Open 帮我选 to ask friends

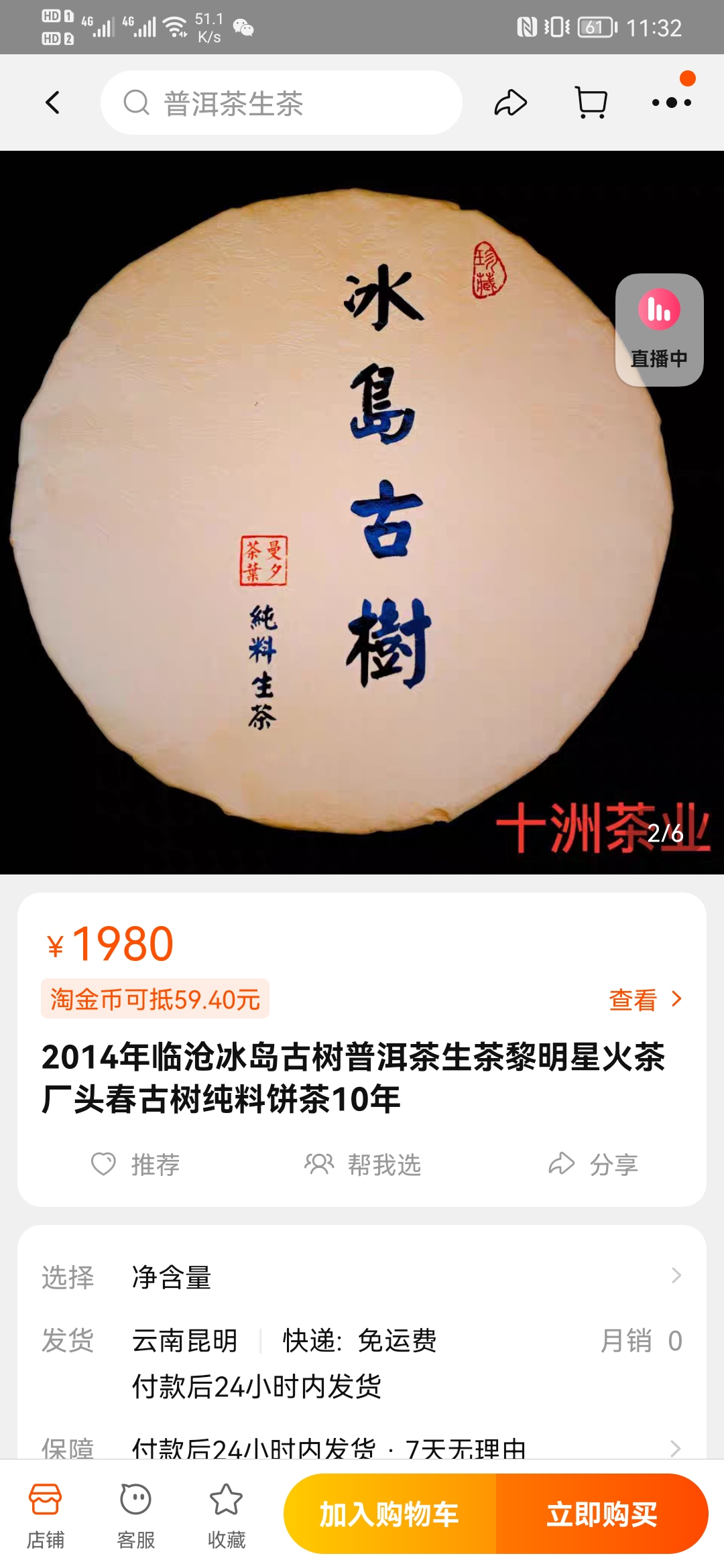pos(363,1165)
